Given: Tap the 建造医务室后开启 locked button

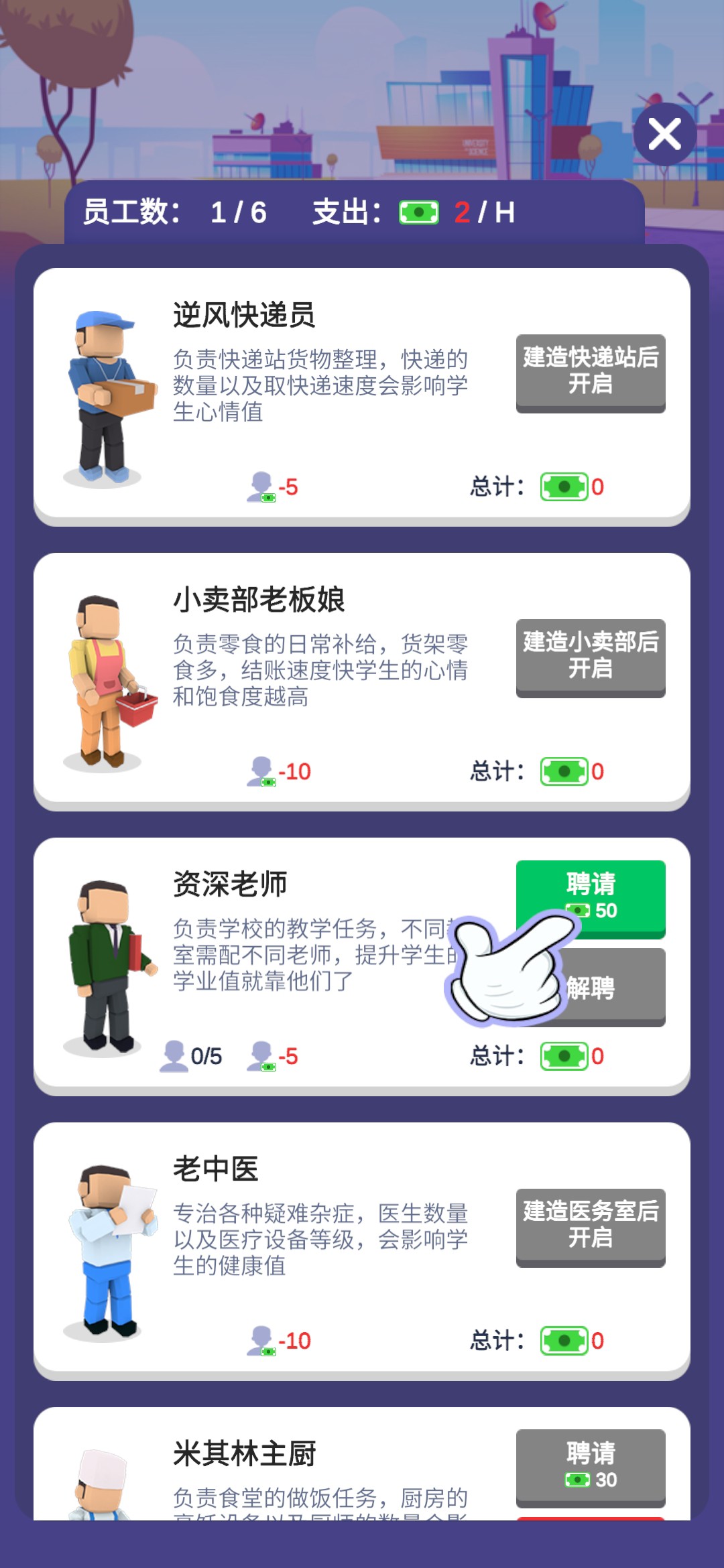Looking at the screenshot, I should point(590,1226).
